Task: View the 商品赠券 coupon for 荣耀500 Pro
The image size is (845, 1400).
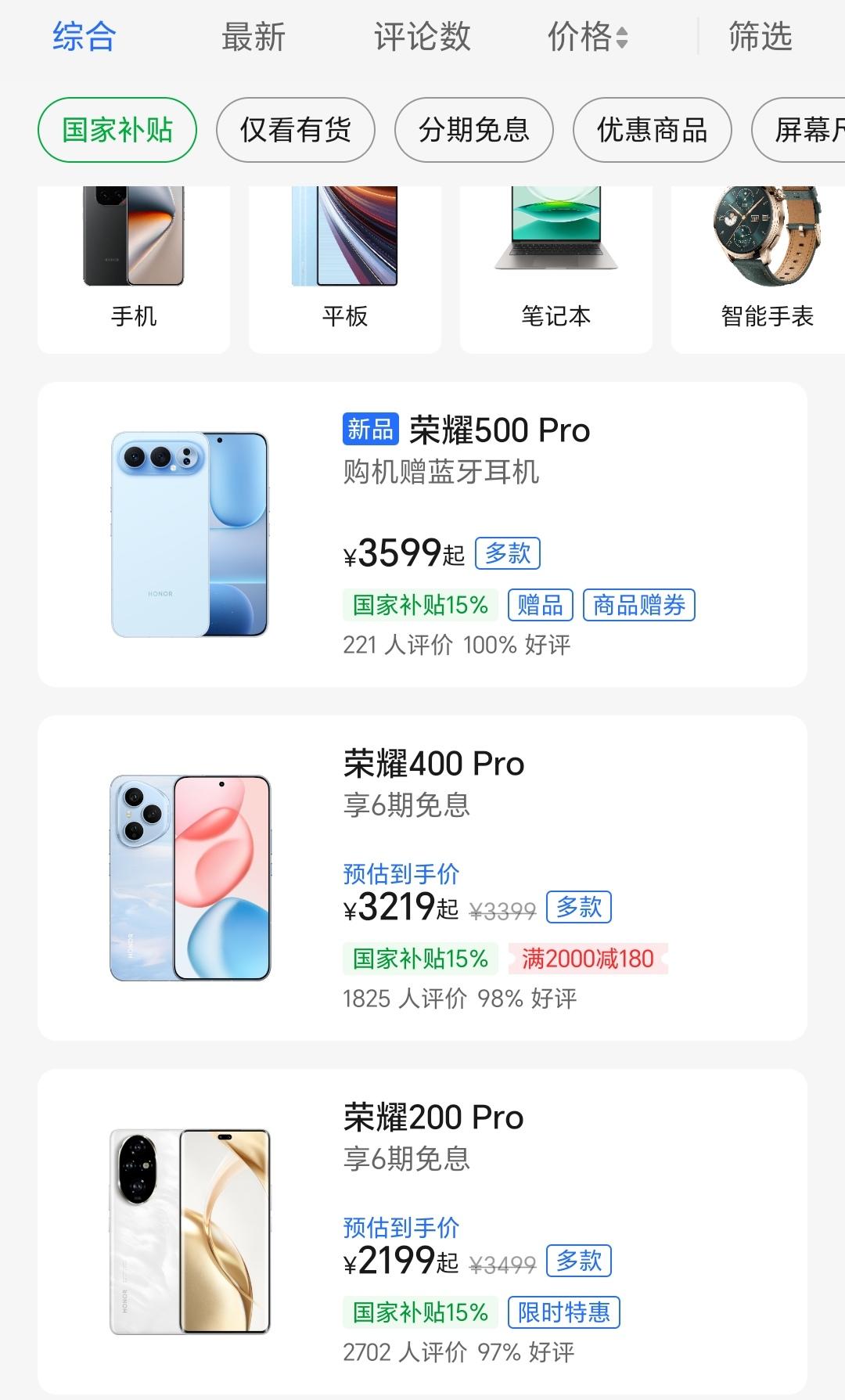Action: point(639,605)
